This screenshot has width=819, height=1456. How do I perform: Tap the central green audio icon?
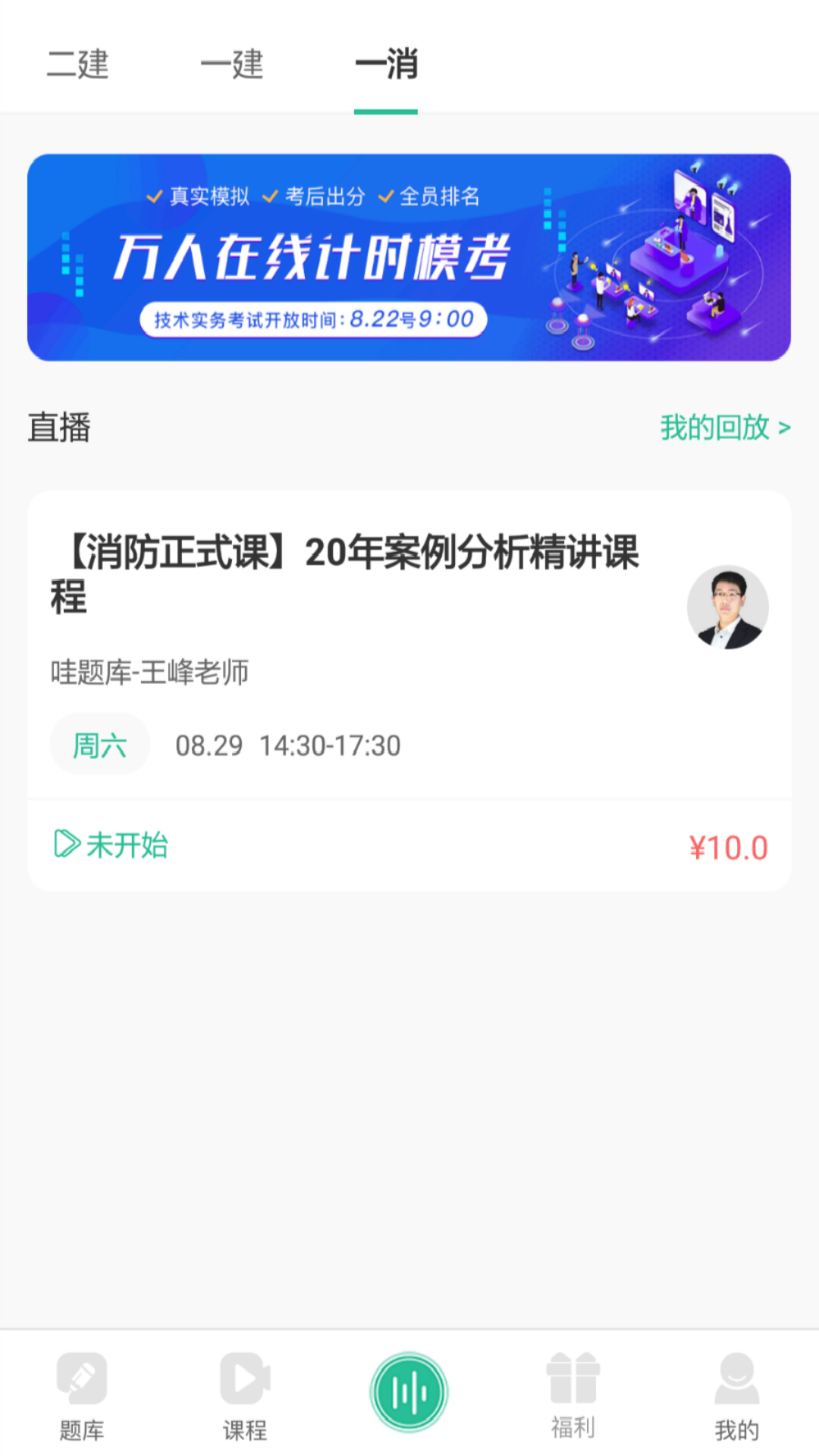click(x=409, y=1392)
